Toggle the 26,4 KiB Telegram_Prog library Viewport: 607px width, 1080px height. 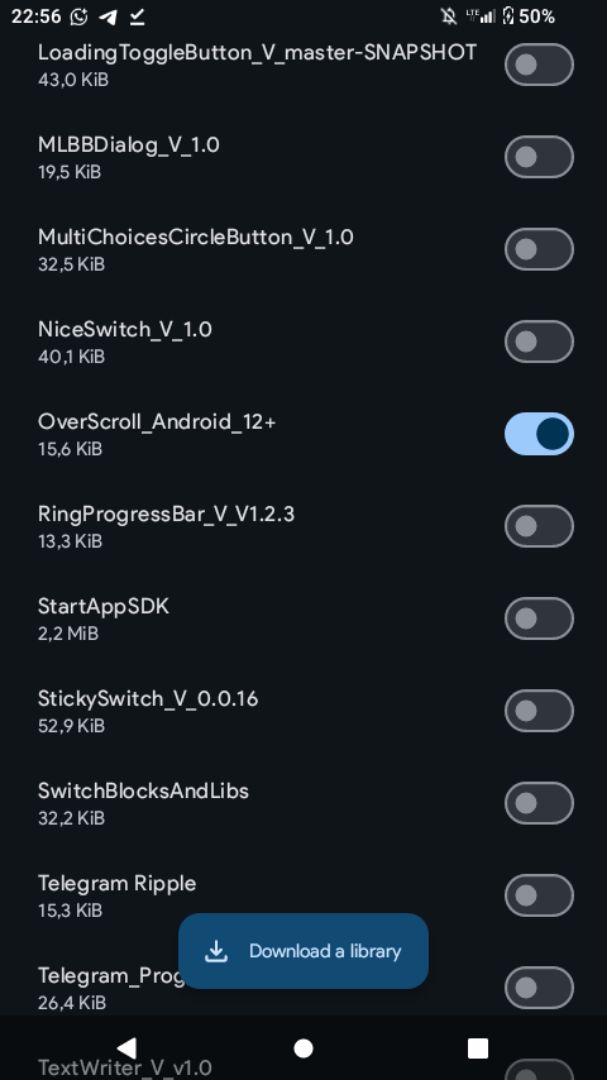[x=539, y=988]
